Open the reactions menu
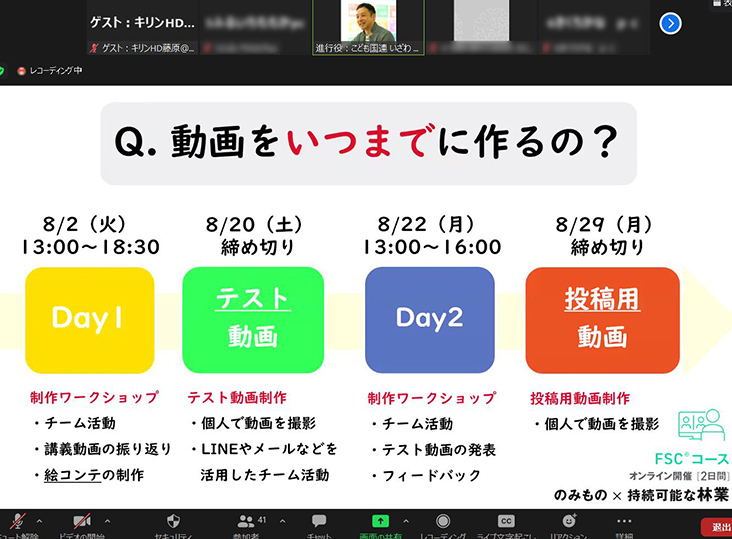 pyautogui.click(x=569, y=524)
